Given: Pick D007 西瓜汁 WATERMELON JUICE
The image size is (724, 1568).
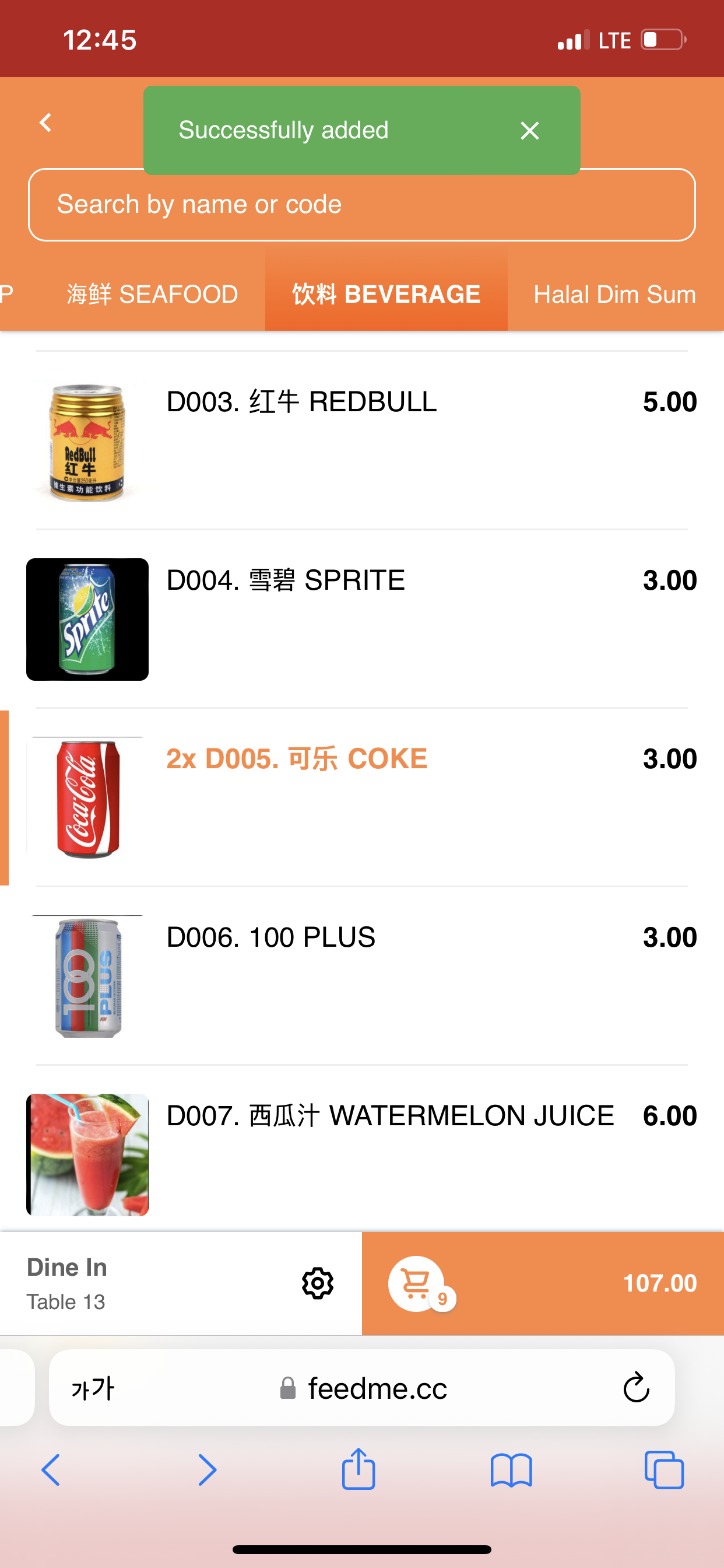Looking at the screenshot, I should [x=361, y=1154].
